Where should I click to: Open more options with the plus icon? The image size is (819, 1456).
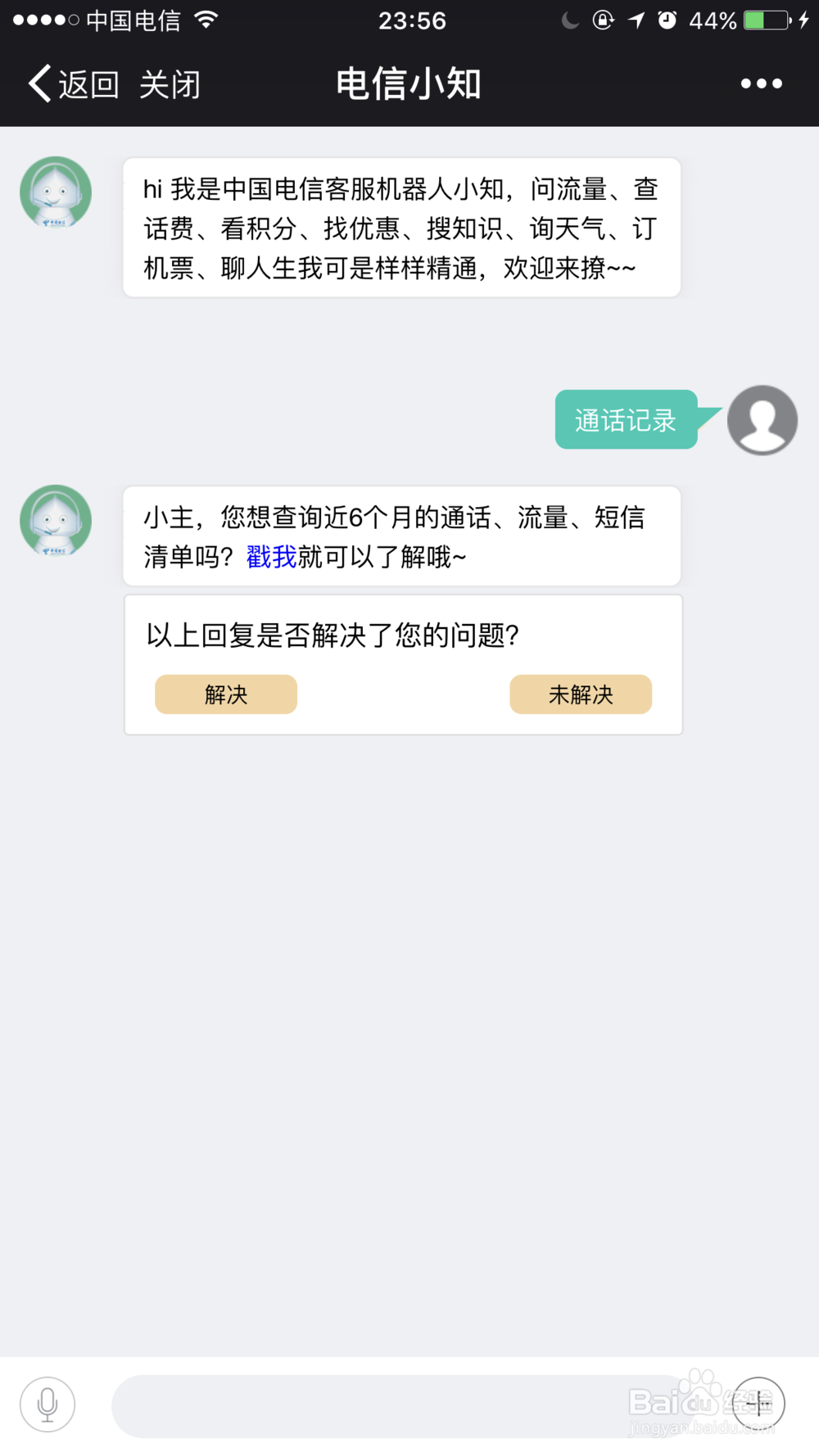758,1404
